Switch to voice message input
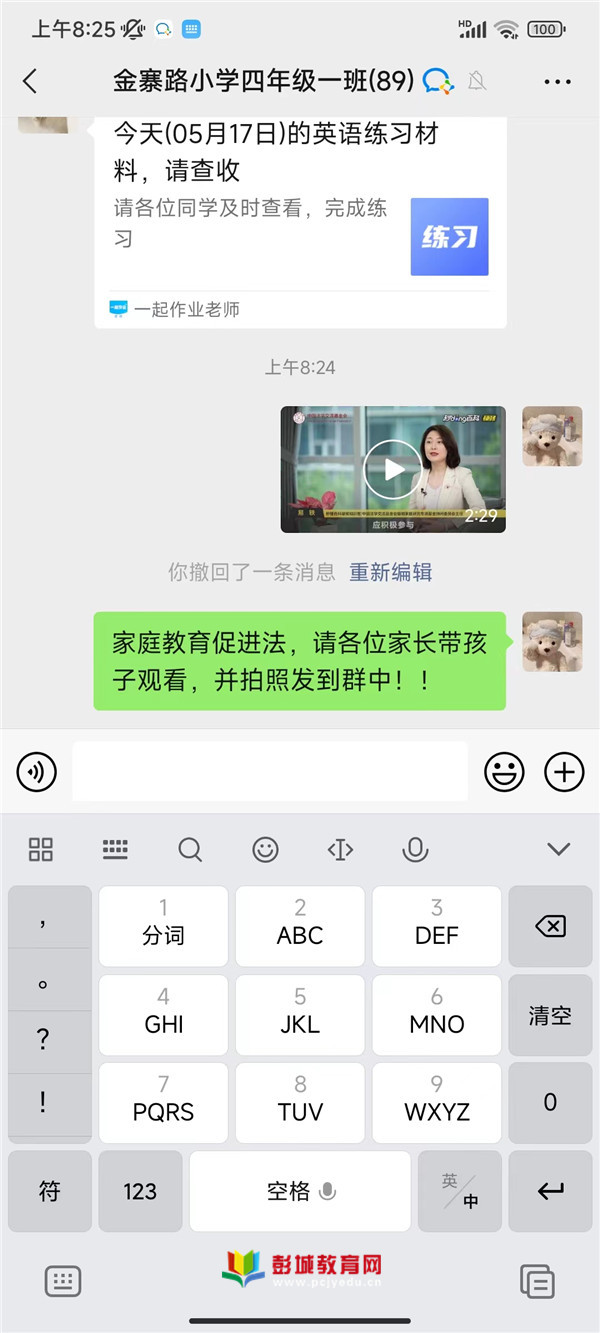 (x=37, y=771)
